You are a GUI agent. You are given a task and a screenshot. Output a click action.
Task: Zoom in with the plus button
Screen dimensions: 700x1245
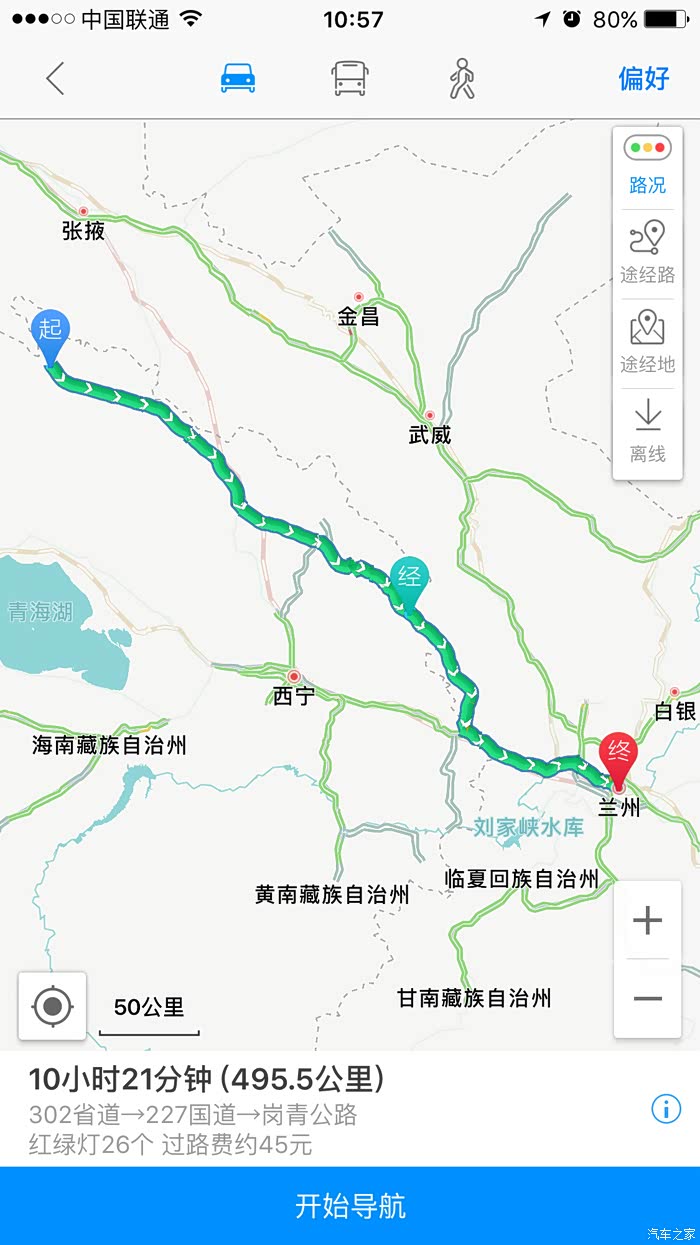coord(648,920)
